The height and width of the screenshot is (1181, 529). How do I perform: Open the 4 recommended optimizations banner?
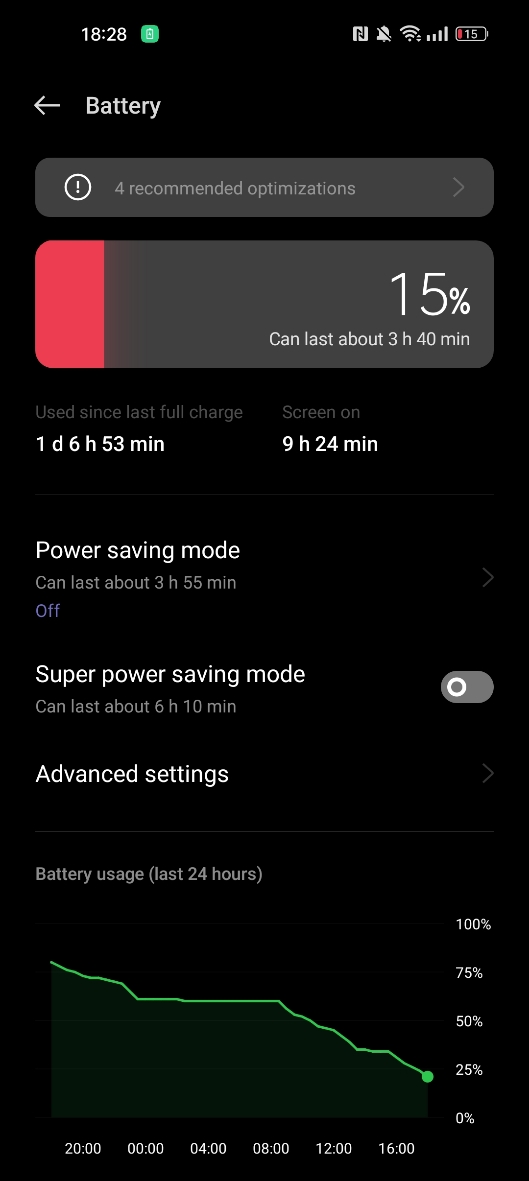264,188
